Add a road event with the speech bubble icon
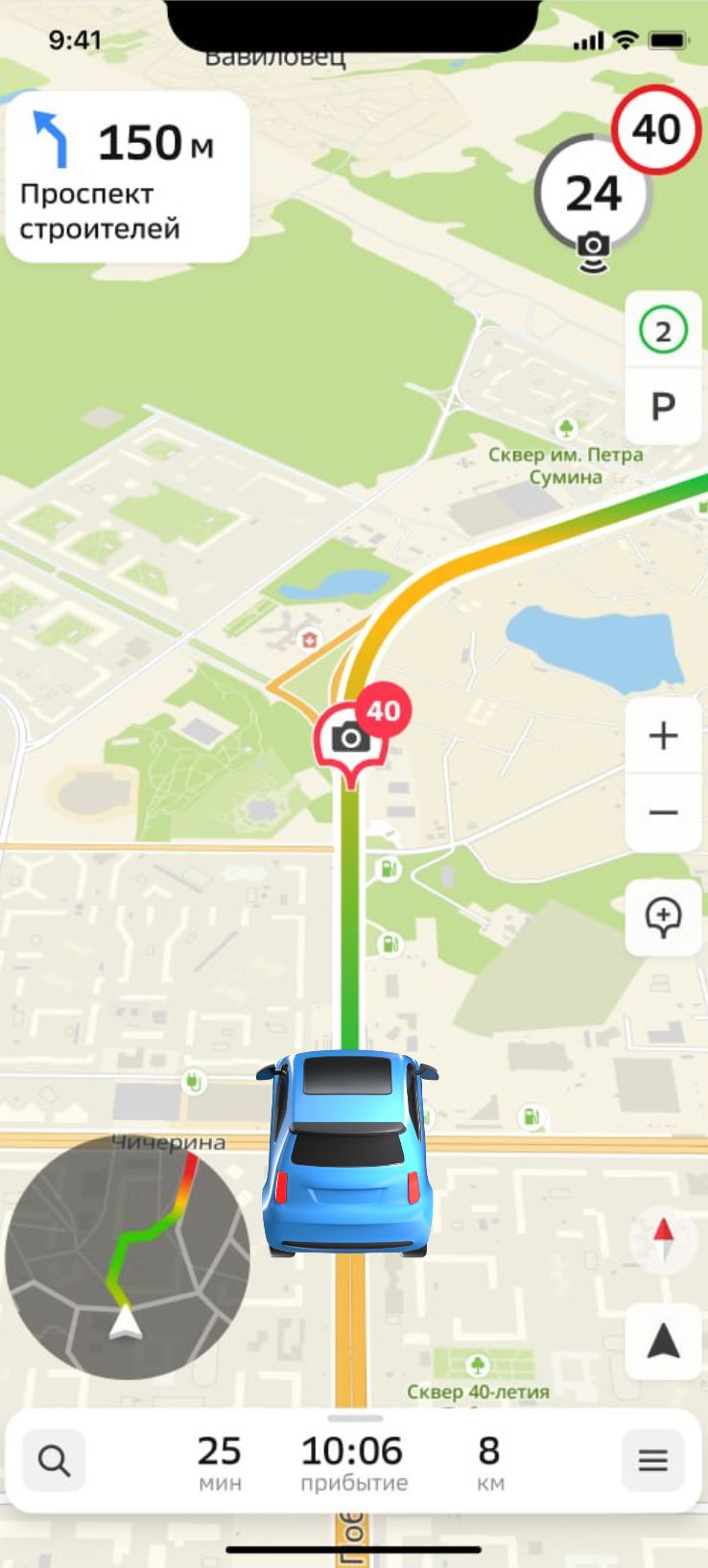Screen dimensions: 708x1568 coord(663,918)
